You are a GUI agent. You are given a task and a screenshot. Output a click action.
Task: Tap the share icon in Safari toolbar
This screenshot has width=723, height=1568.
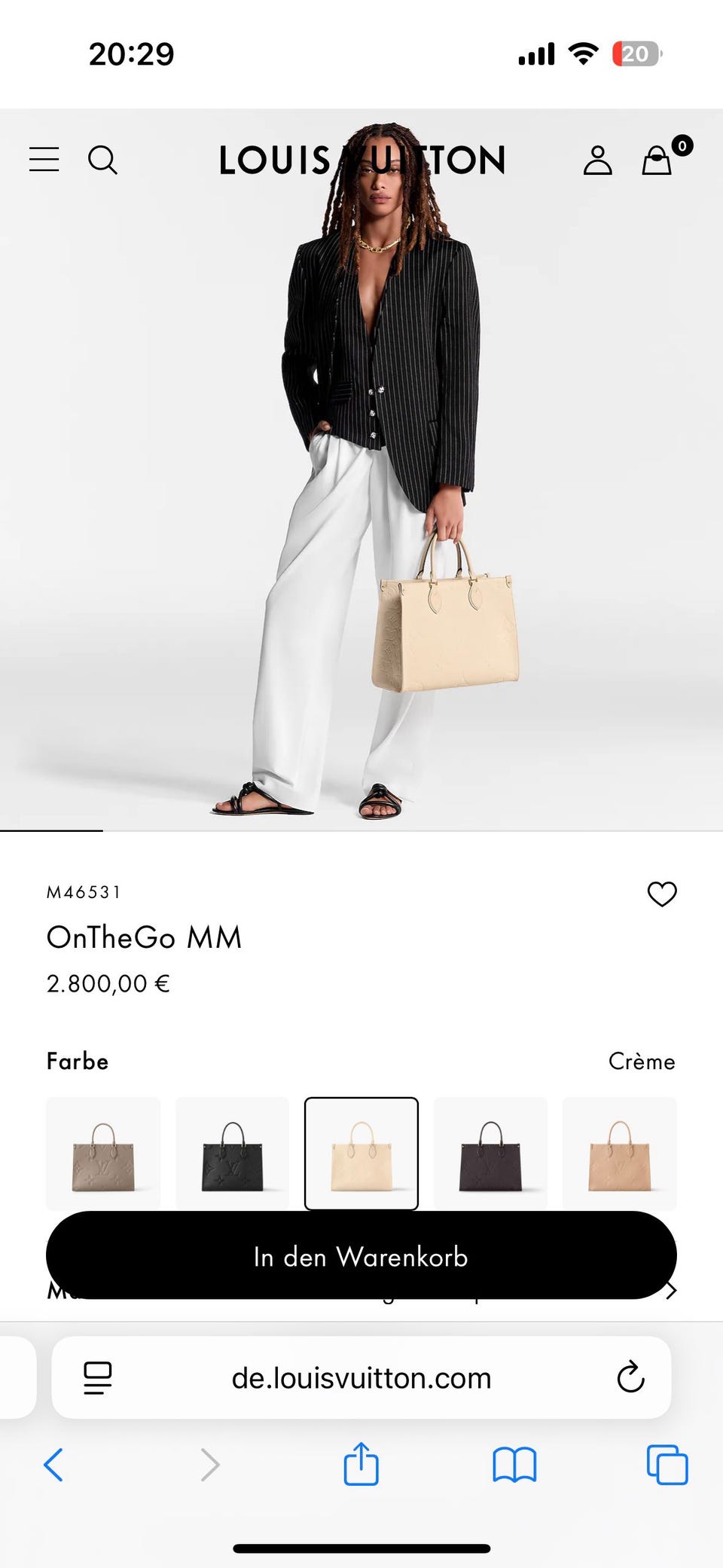coord(361,1465)
